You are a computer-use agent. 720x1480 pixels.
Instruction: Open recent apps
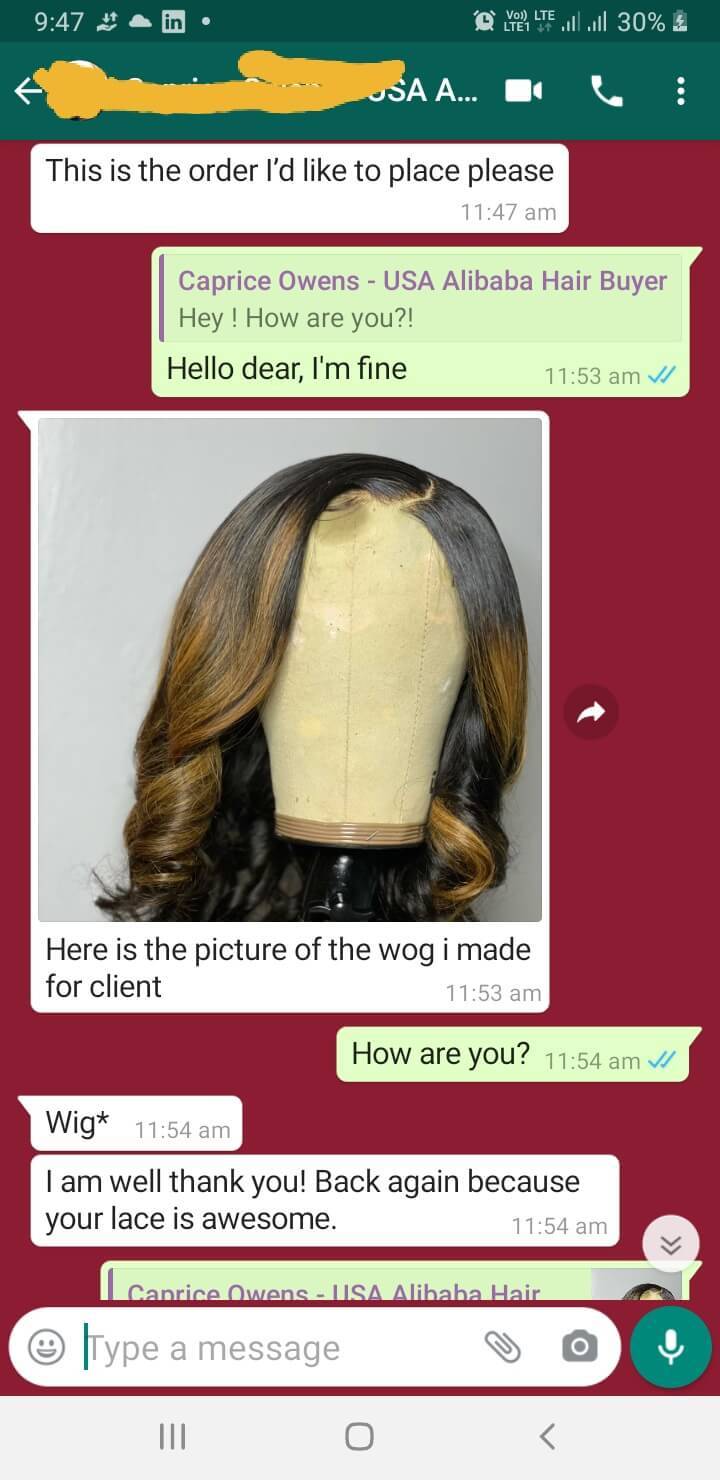pos(173,1437)
